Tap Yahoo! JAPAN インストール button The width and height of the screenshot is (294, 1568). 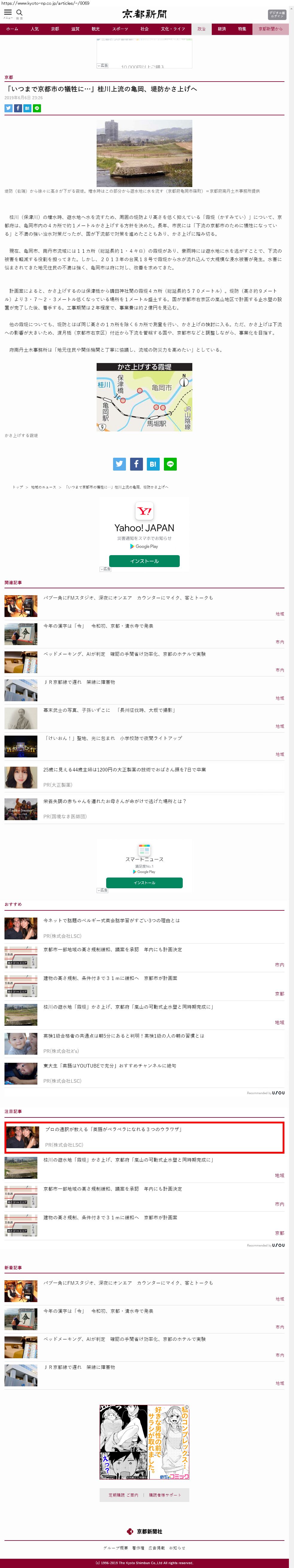tap(144, 561)
